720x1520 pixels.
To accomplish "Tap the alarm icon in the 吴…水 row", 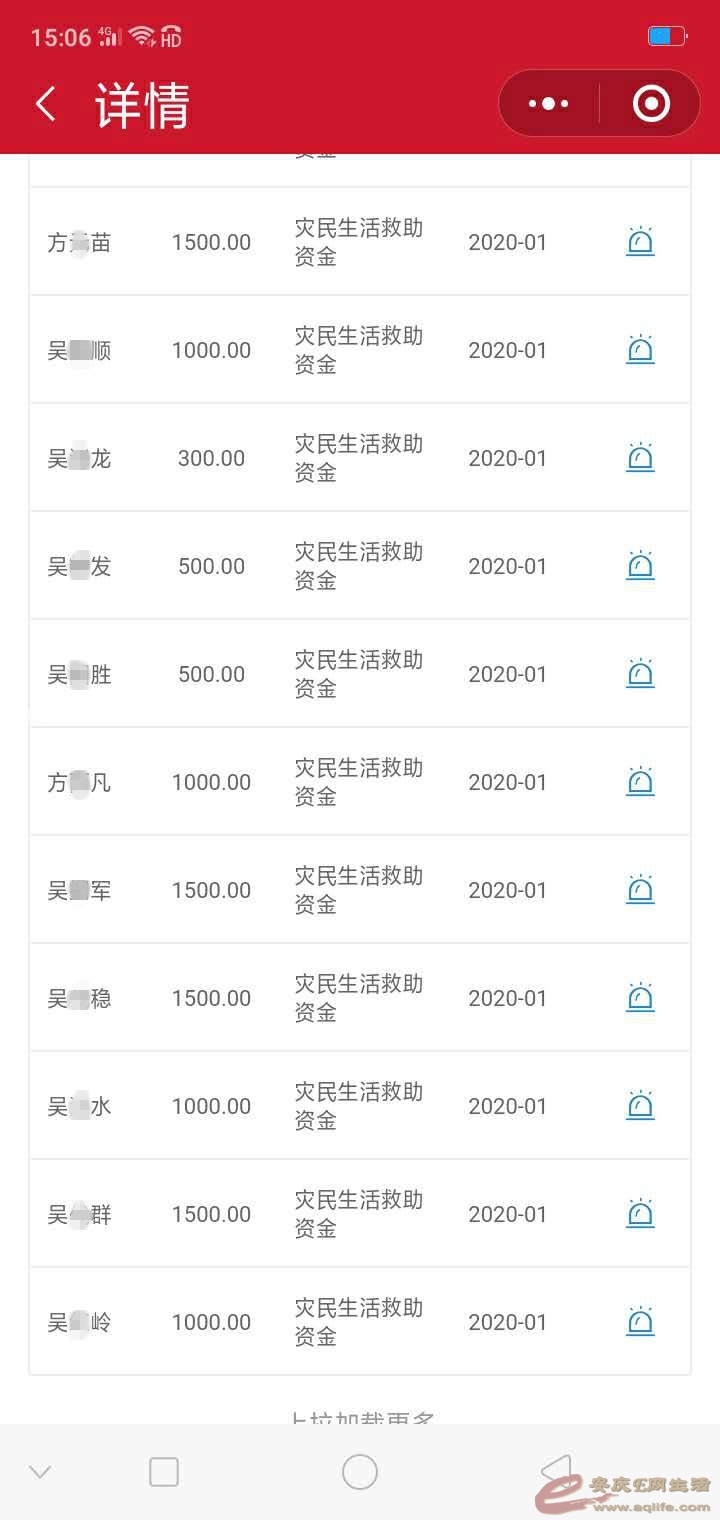I will 640,1106.
